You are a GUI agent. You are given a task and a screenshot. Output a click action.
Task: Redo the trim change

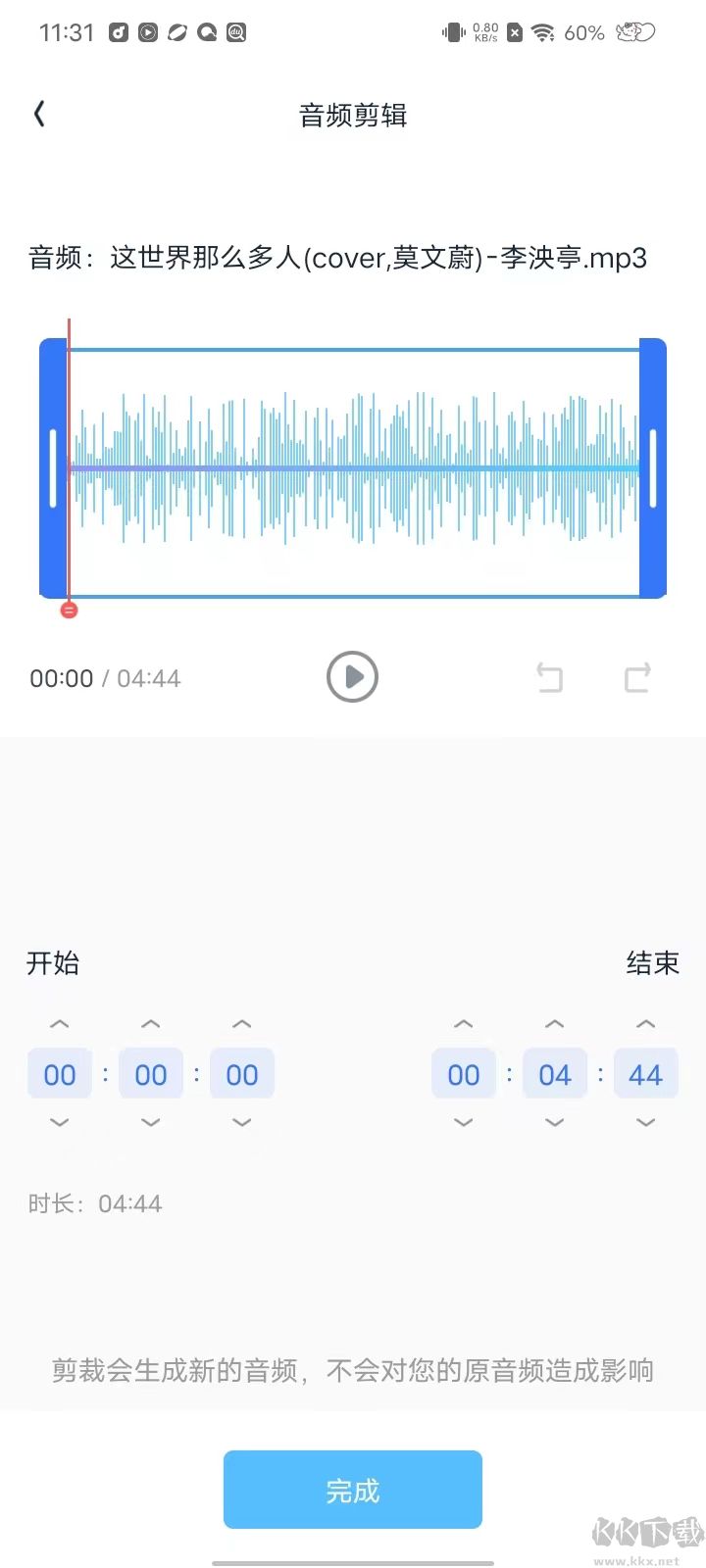point(638,677)
